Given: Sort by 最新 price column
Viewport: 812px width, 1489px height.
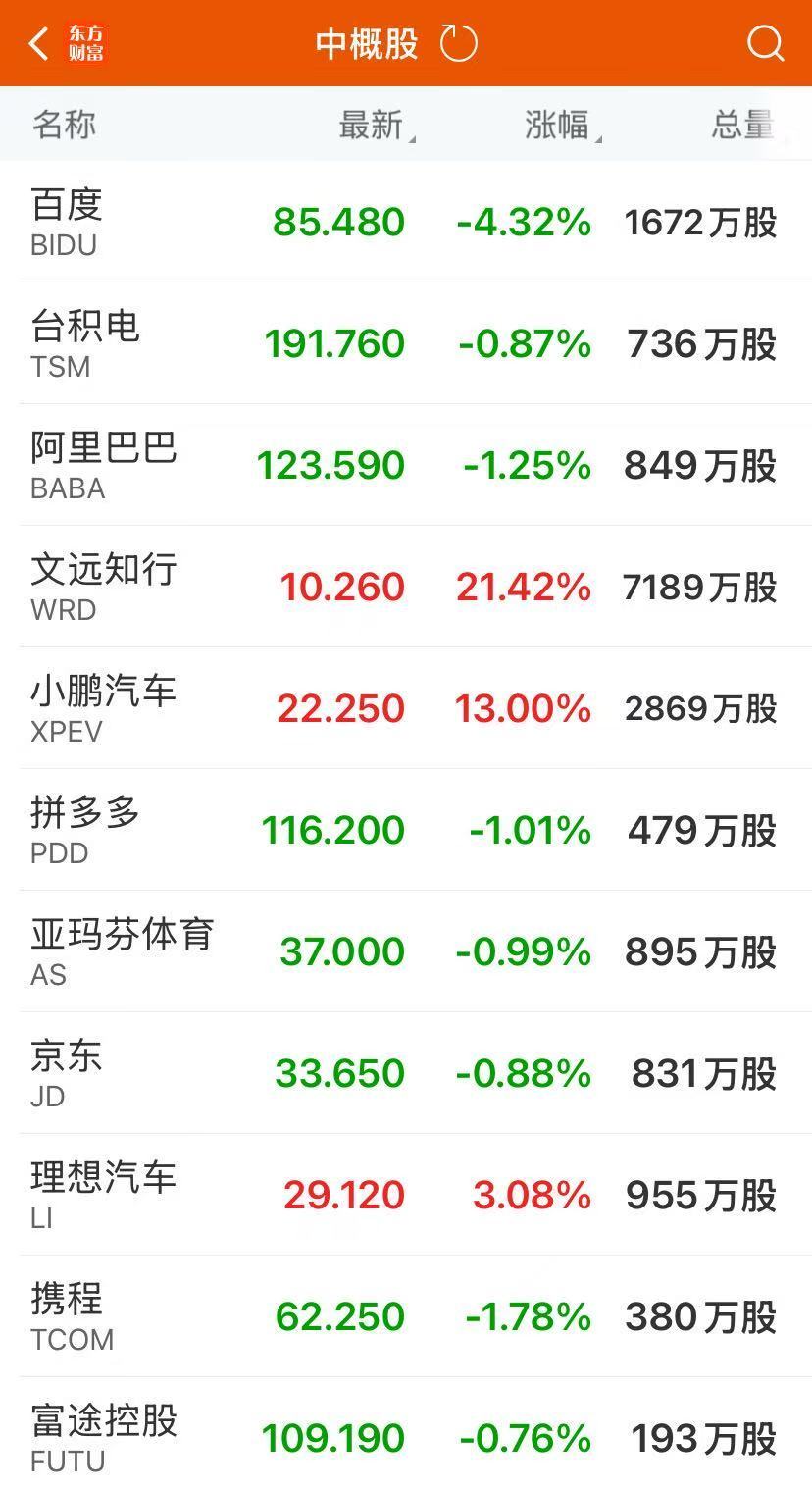Looking at the screenshot, I should [377, 125].
